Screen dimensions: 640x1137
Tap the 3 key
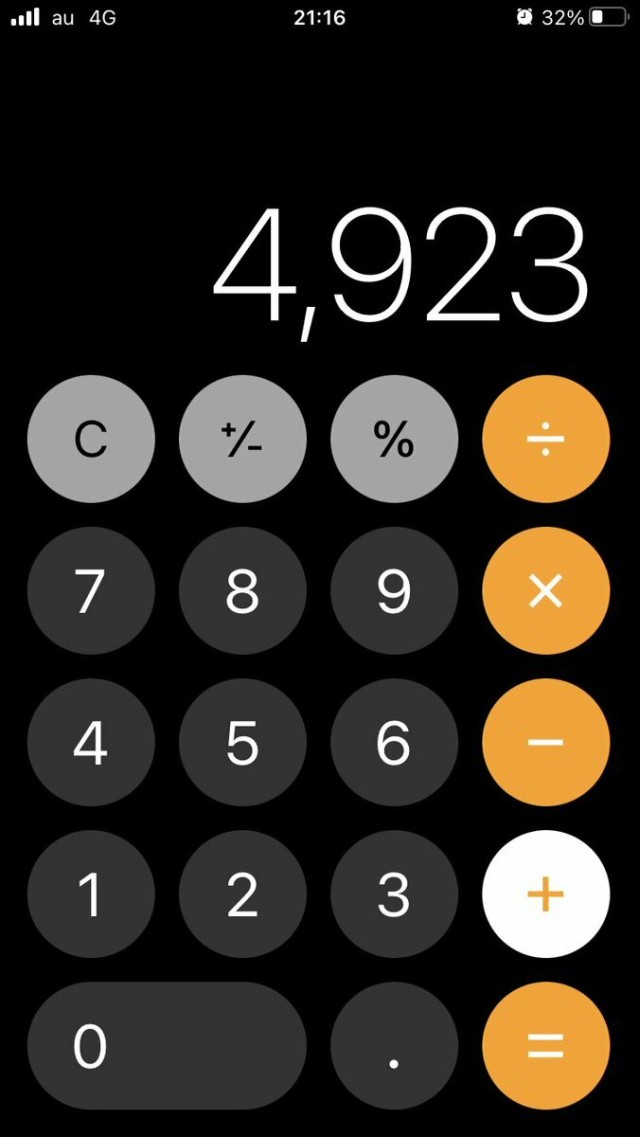[394, 894]
